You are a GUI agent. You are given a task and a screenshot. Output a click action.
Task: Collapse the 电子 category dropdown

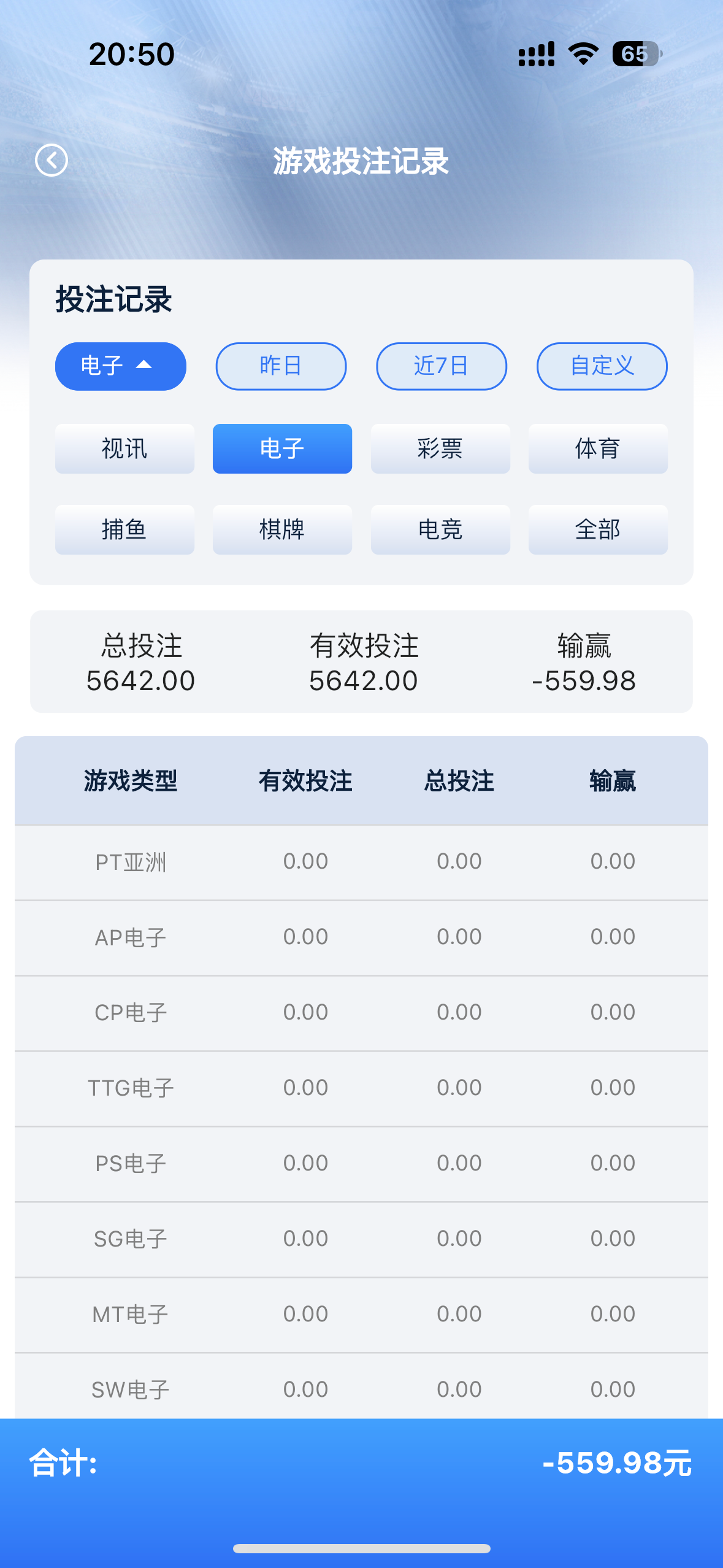[x=120, y=366]
